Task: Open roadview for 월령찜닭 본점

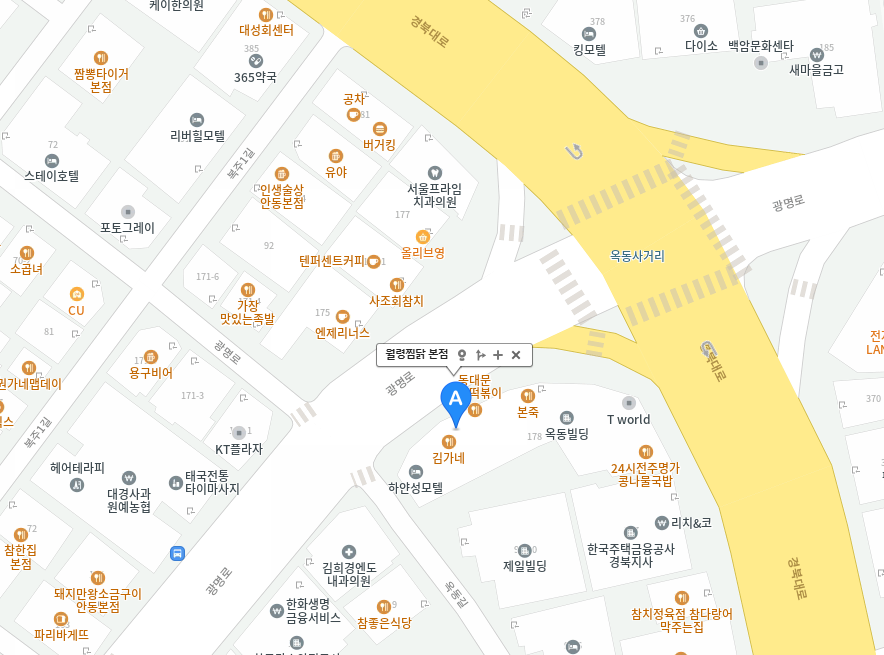Action: tap(462, 355)
